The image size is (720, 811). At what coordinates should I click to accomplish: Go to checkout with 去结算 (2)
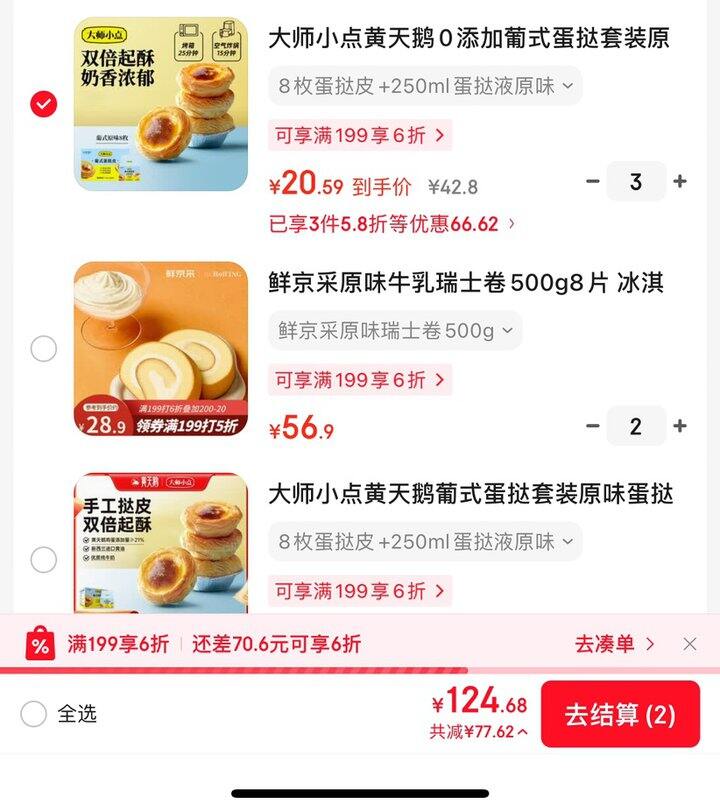[620, 714]
